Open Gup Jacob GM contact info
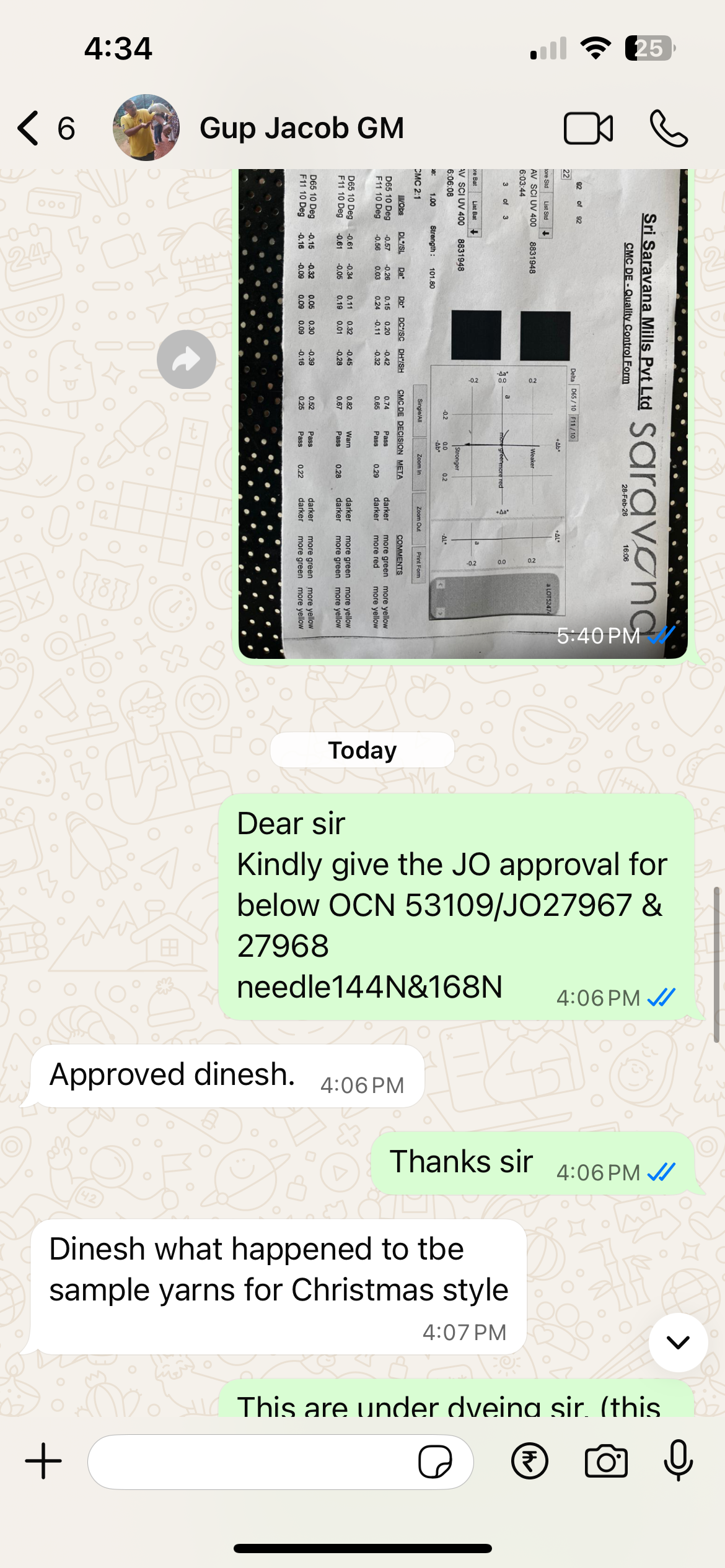Image resolution: width=725 pixels, height=1568 pixels. (301, 129)
